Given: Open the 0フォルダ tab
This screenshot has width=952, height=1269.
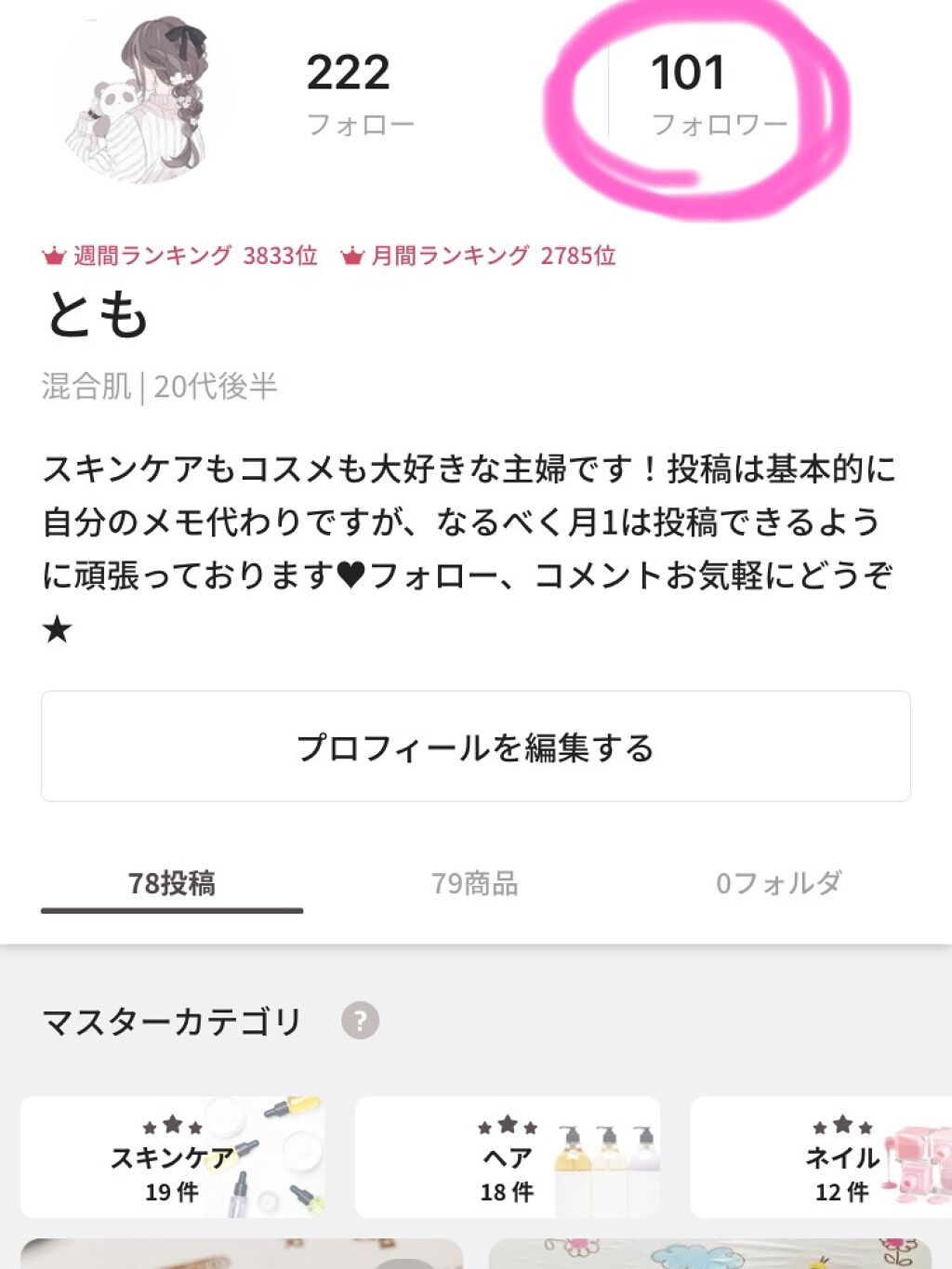Looking at the screenshot, I should (779, 883).
